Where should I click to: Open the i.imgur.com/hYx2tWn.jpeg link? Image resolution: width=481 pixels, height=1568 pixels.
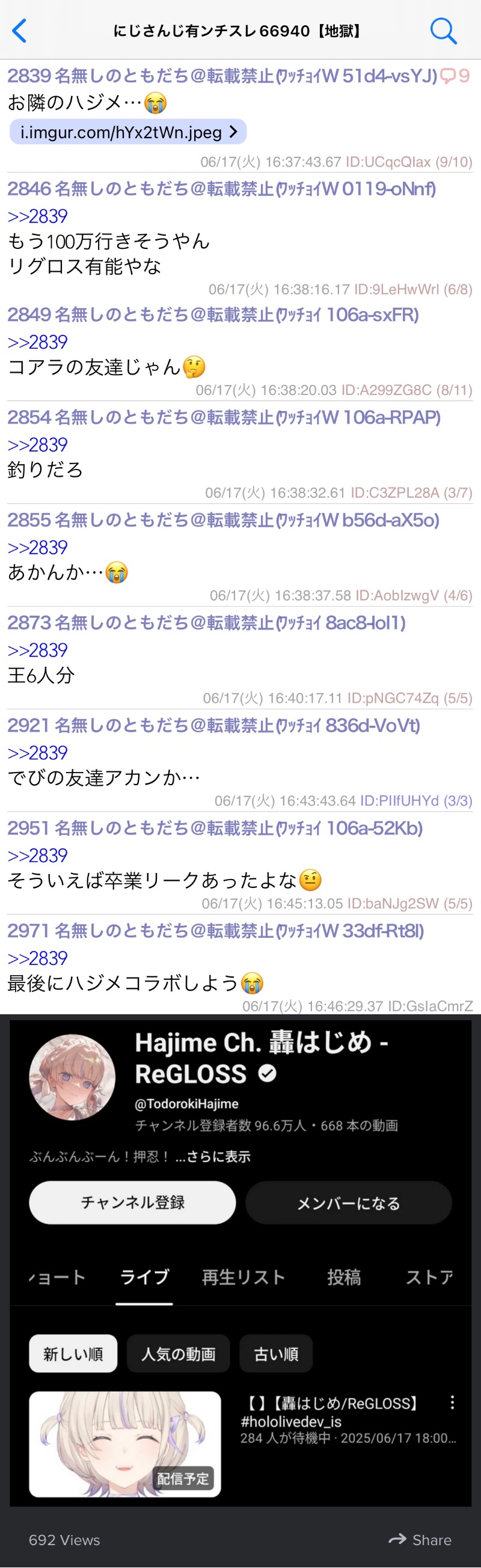pyautogui.click(x=128, y=132)
